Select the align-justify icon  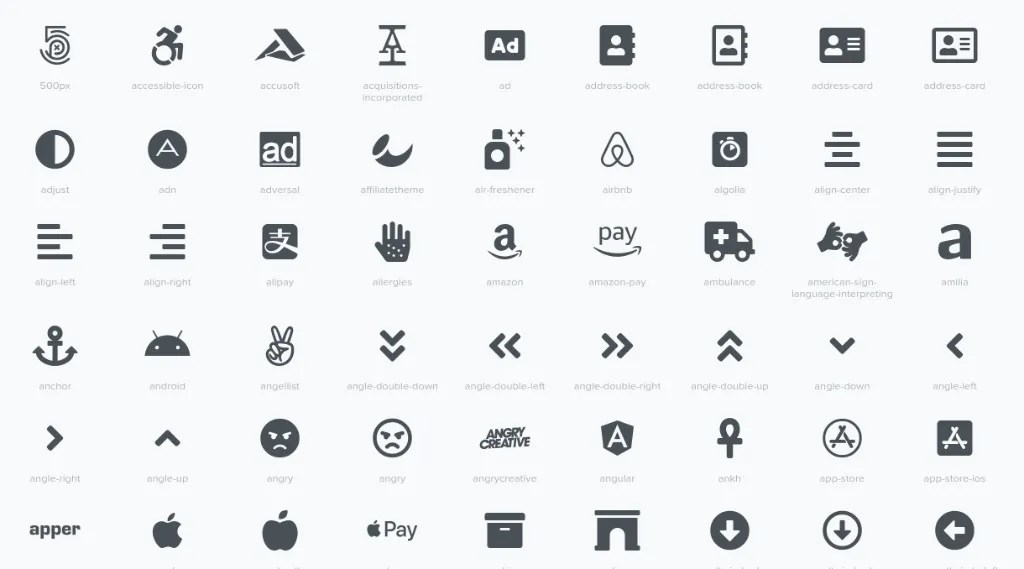(954, 150)
